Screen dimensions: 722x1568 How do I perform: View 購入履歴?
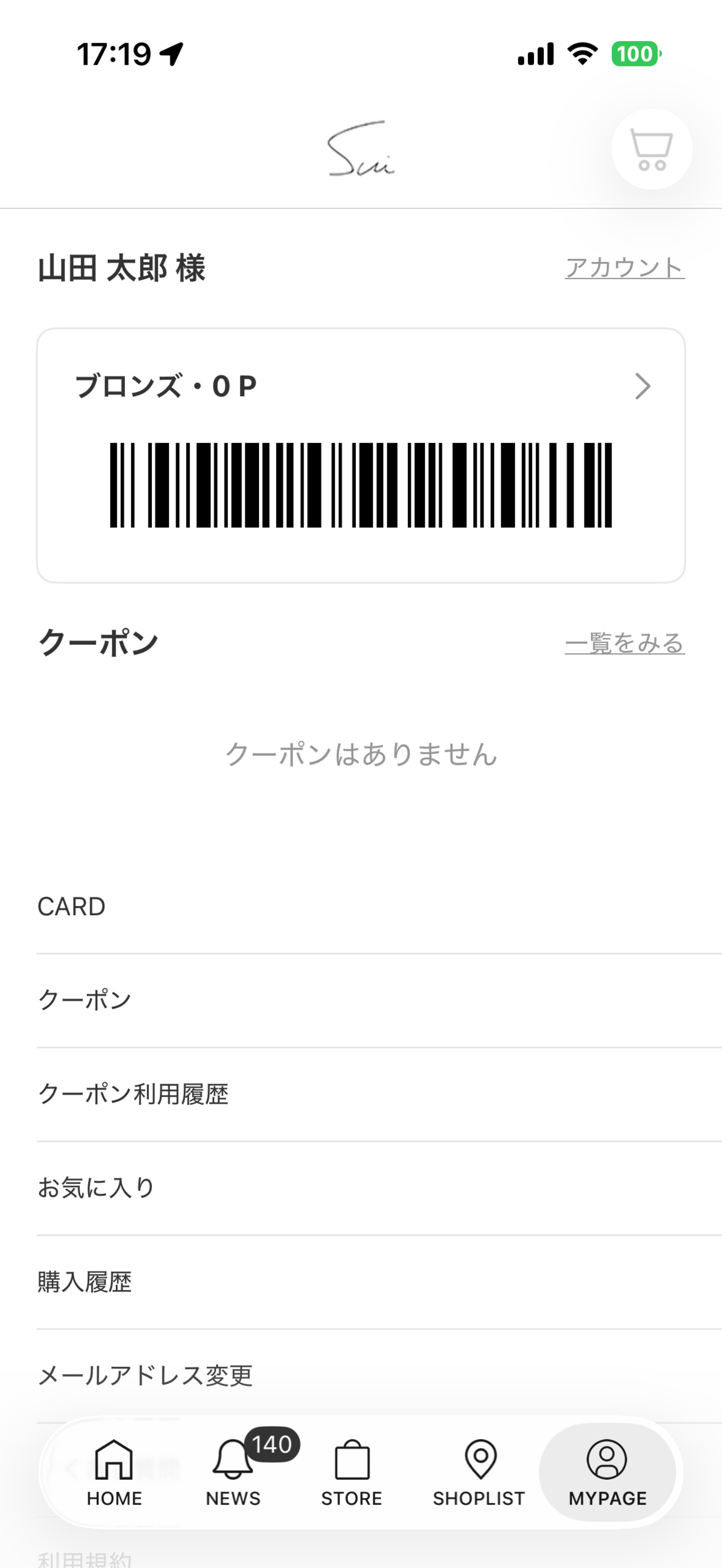click(379, 1282)
